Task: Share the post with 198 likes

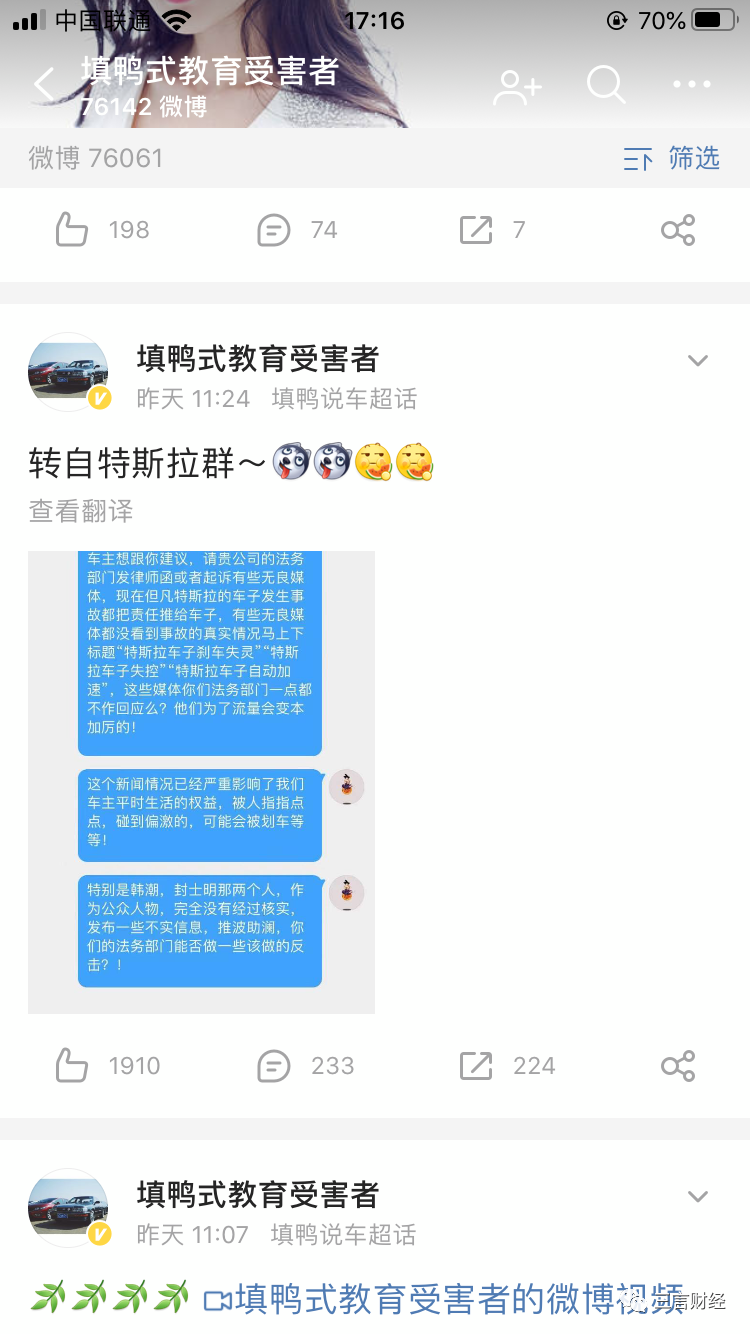Action: click(678, 230)
